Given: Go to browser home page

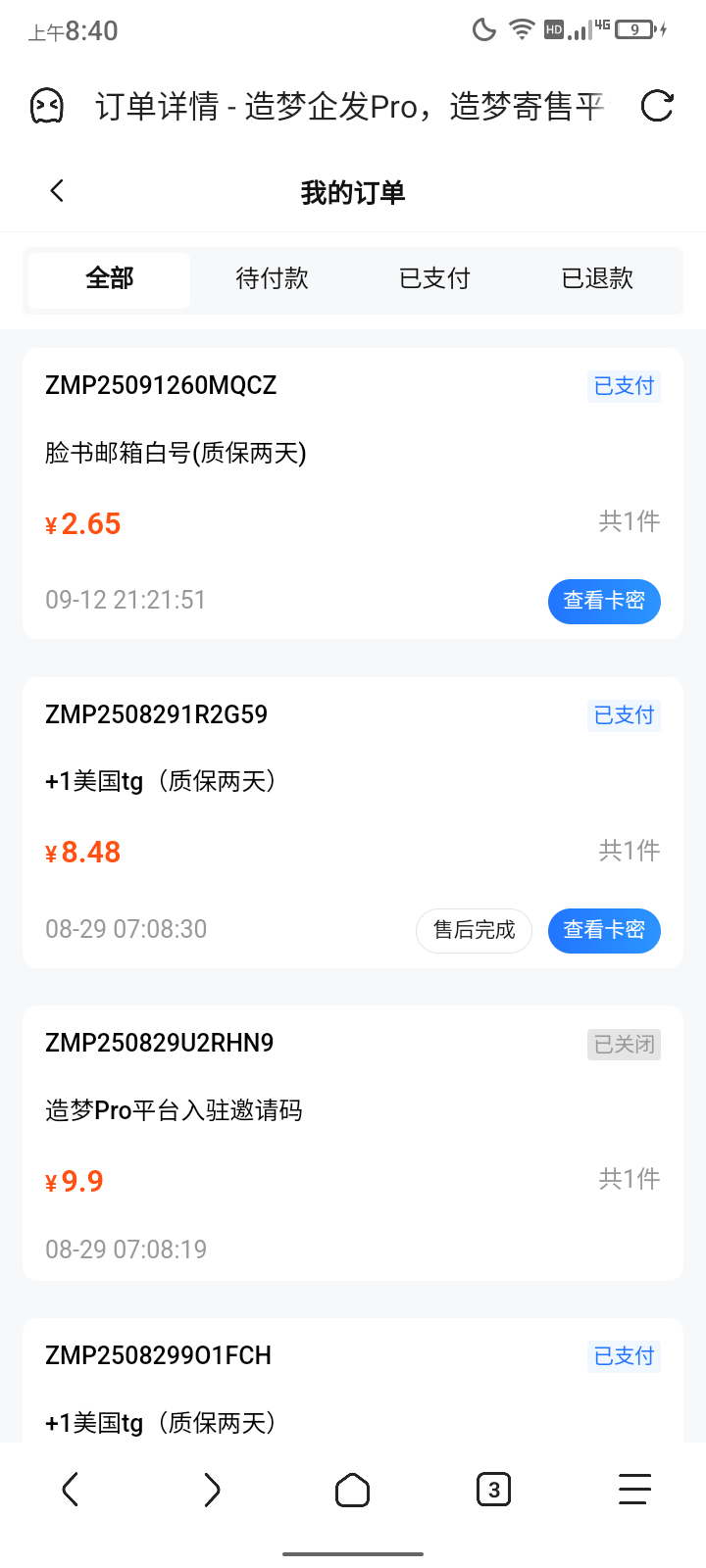Looking at the screenshot, I should tap(352, 1491).
